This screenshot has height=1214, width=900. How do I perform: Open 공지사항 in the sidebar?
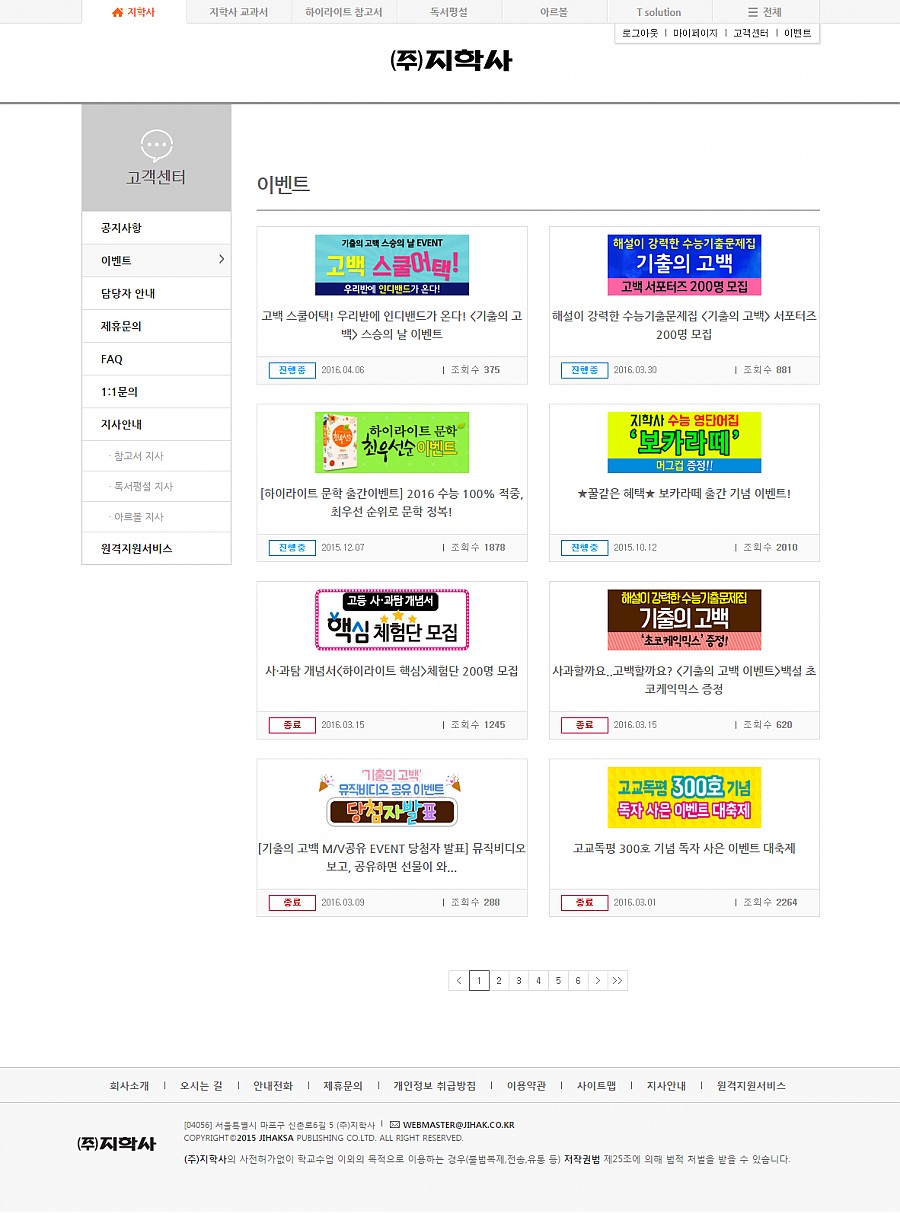pyautogui.click(x=121, y=228)
